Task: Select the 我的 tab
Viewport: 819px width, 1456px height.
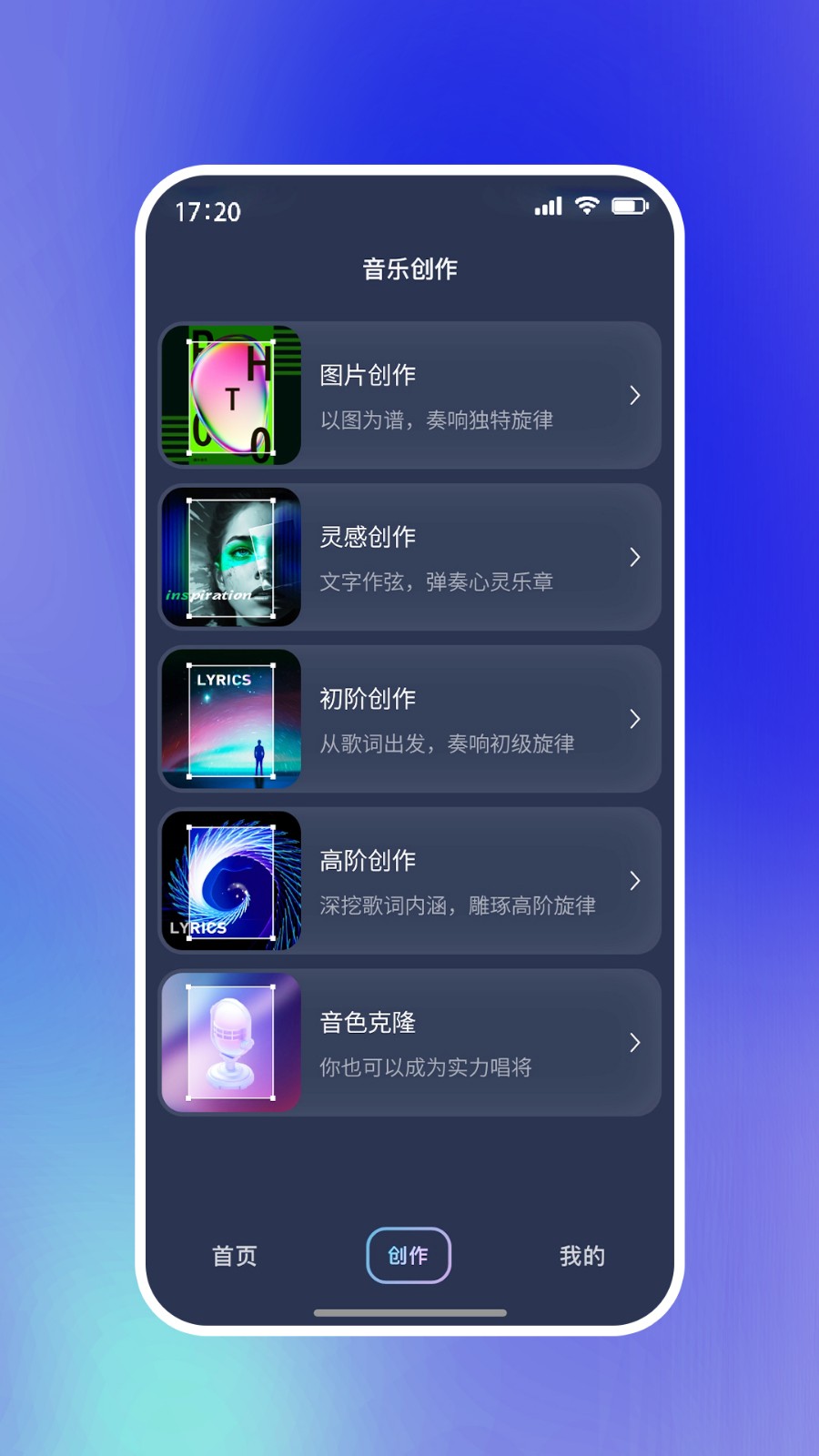Action: tap(582, 1256)
